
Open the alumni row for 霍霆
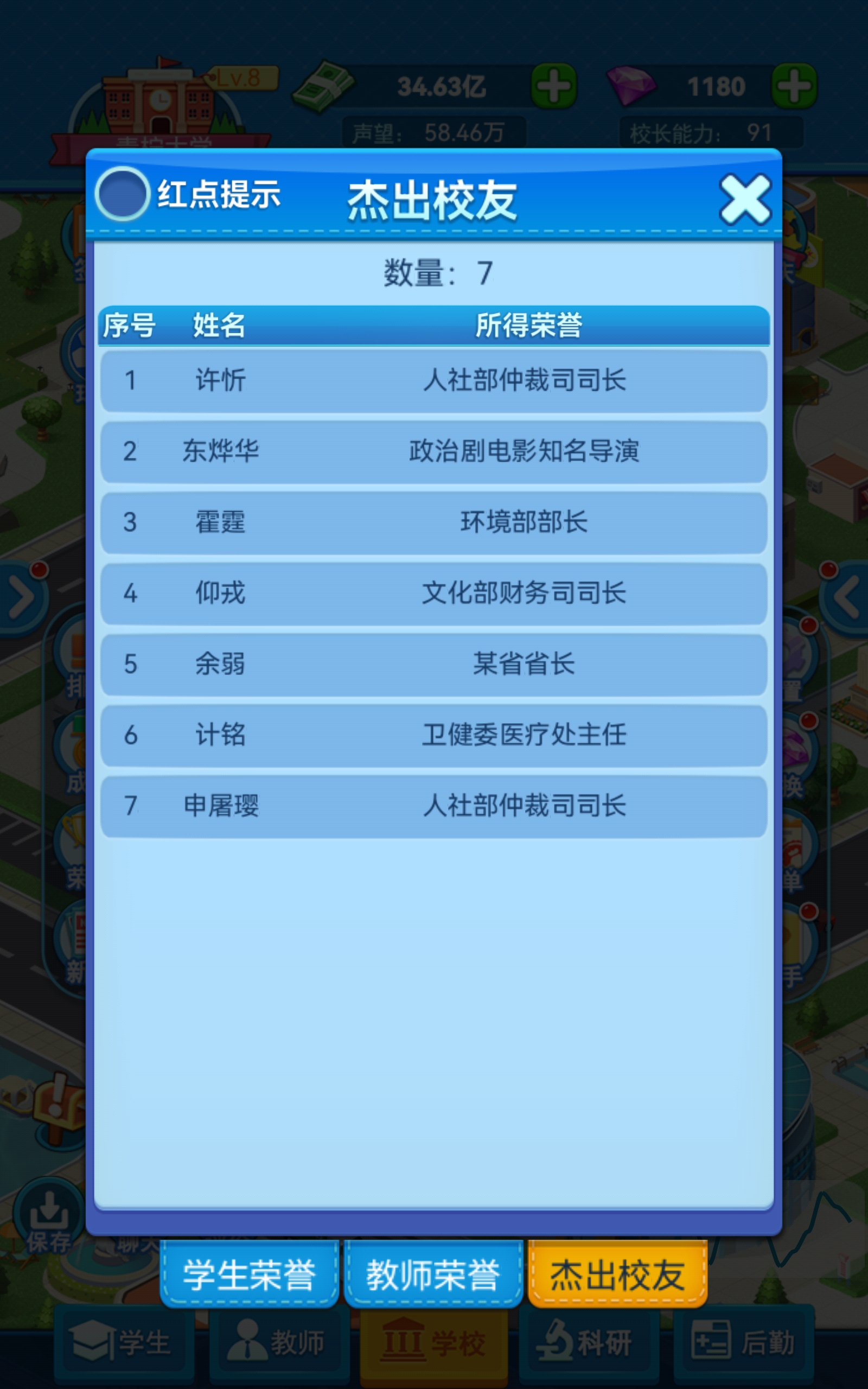433,523
